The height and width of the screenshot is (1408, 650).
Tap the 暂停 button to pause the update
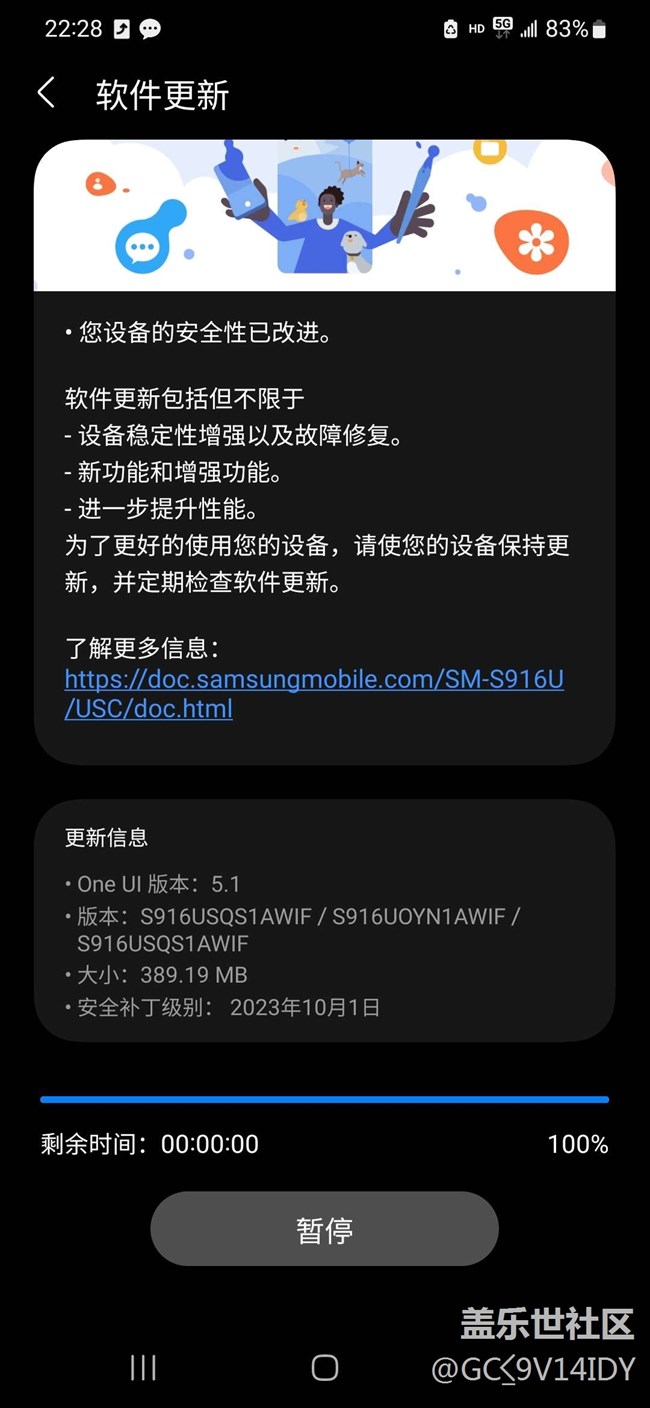coord(325,1229)
